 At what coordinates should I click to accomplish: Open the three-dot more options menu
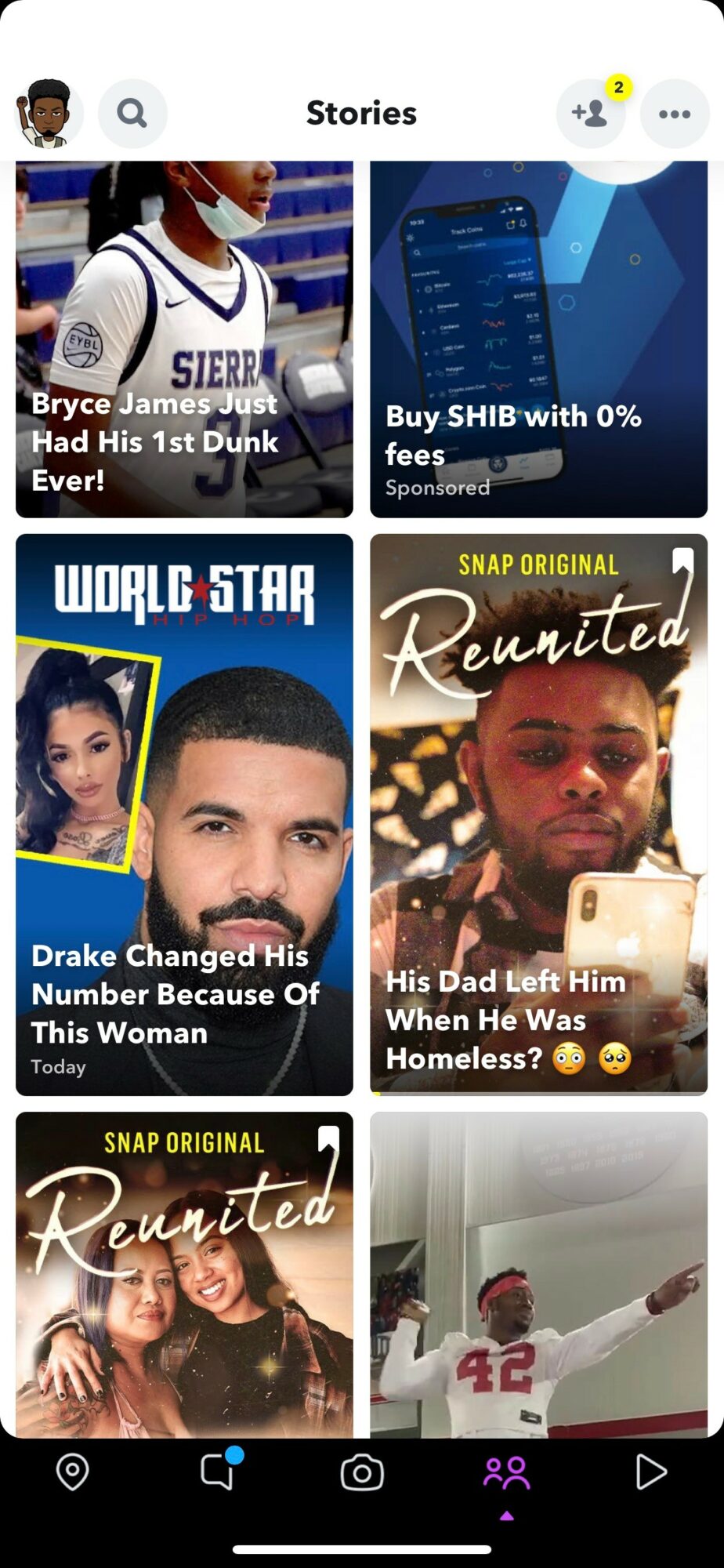tap(674, 114)
